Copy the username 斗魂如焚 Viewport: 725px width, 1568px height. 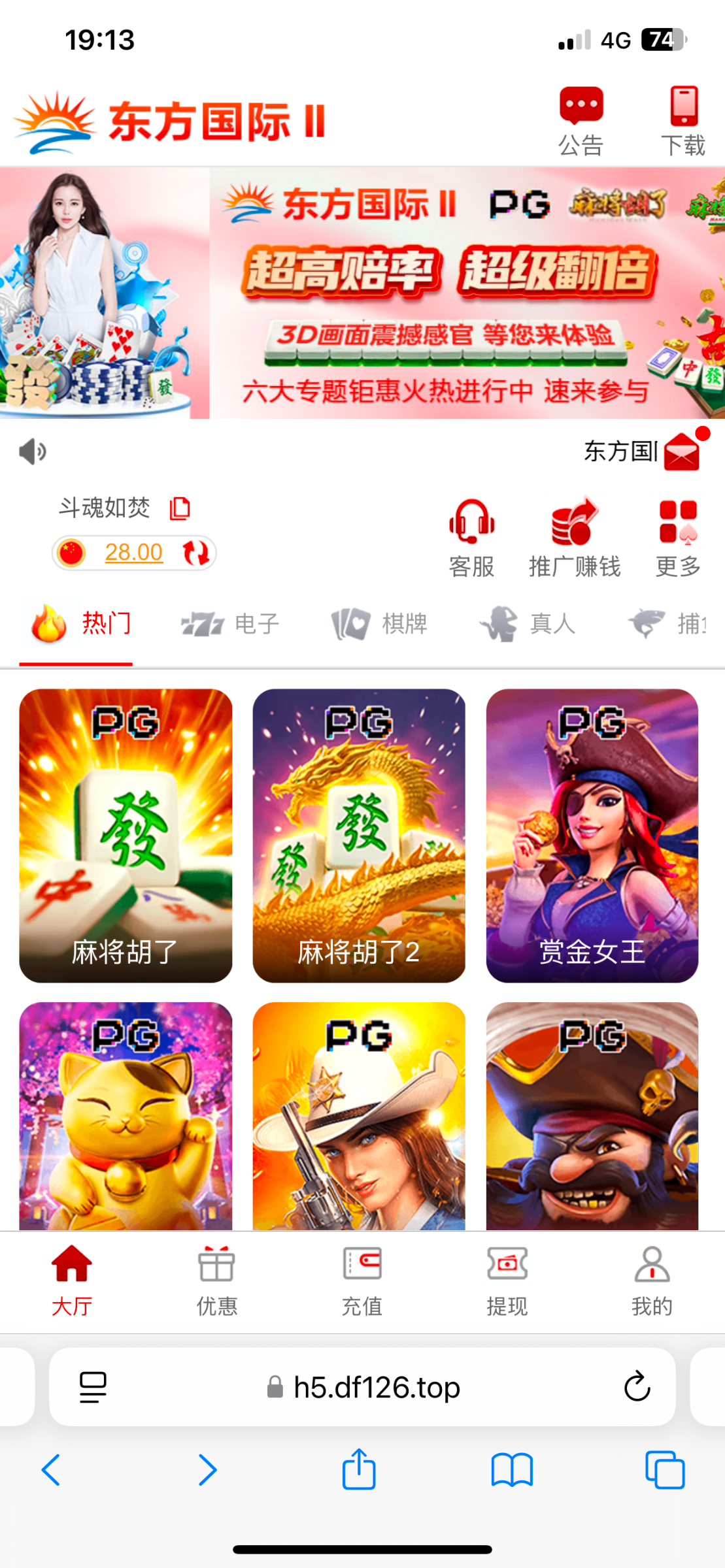180,508
